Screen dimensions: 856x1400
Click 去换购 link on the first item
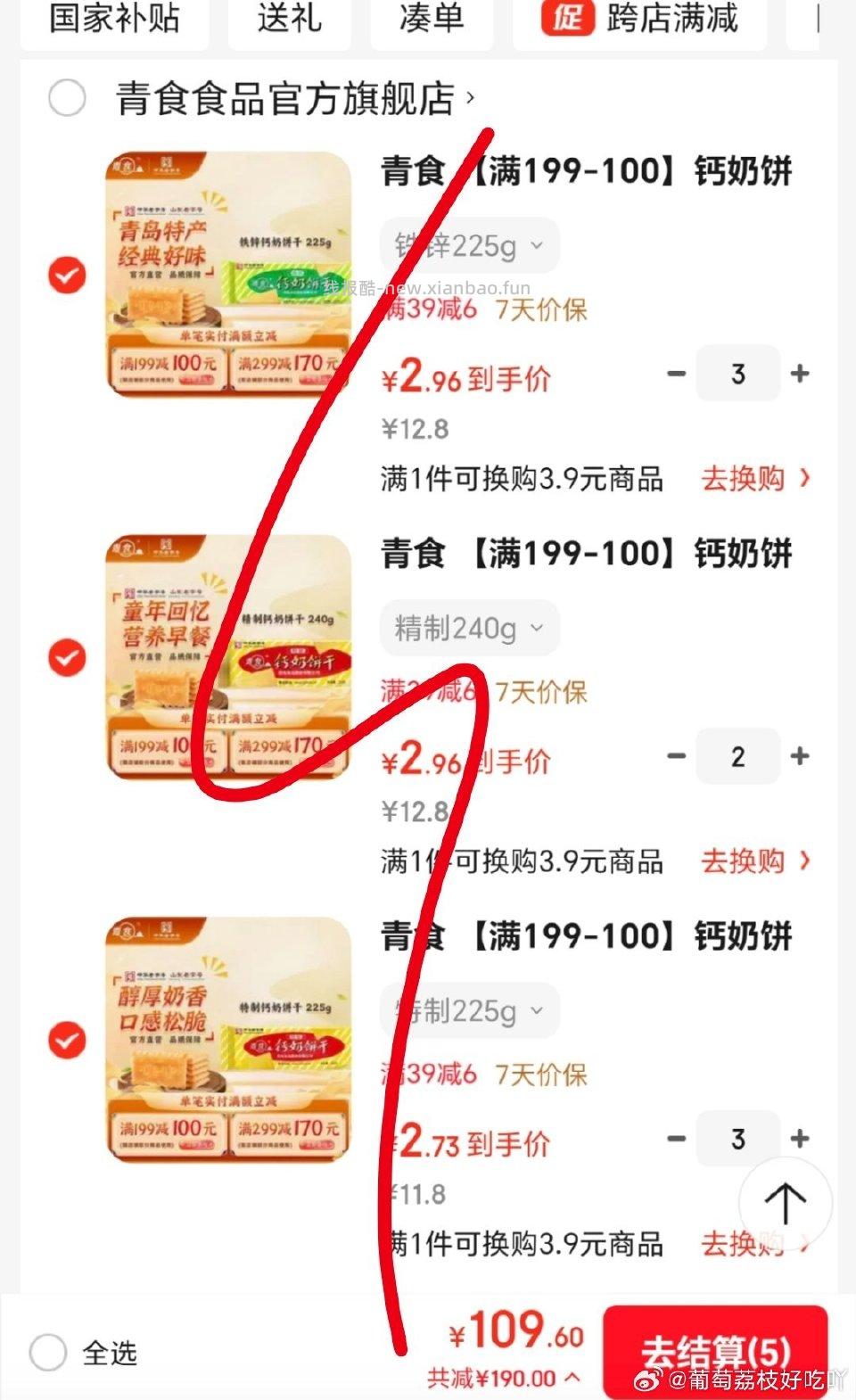(743, 479)
